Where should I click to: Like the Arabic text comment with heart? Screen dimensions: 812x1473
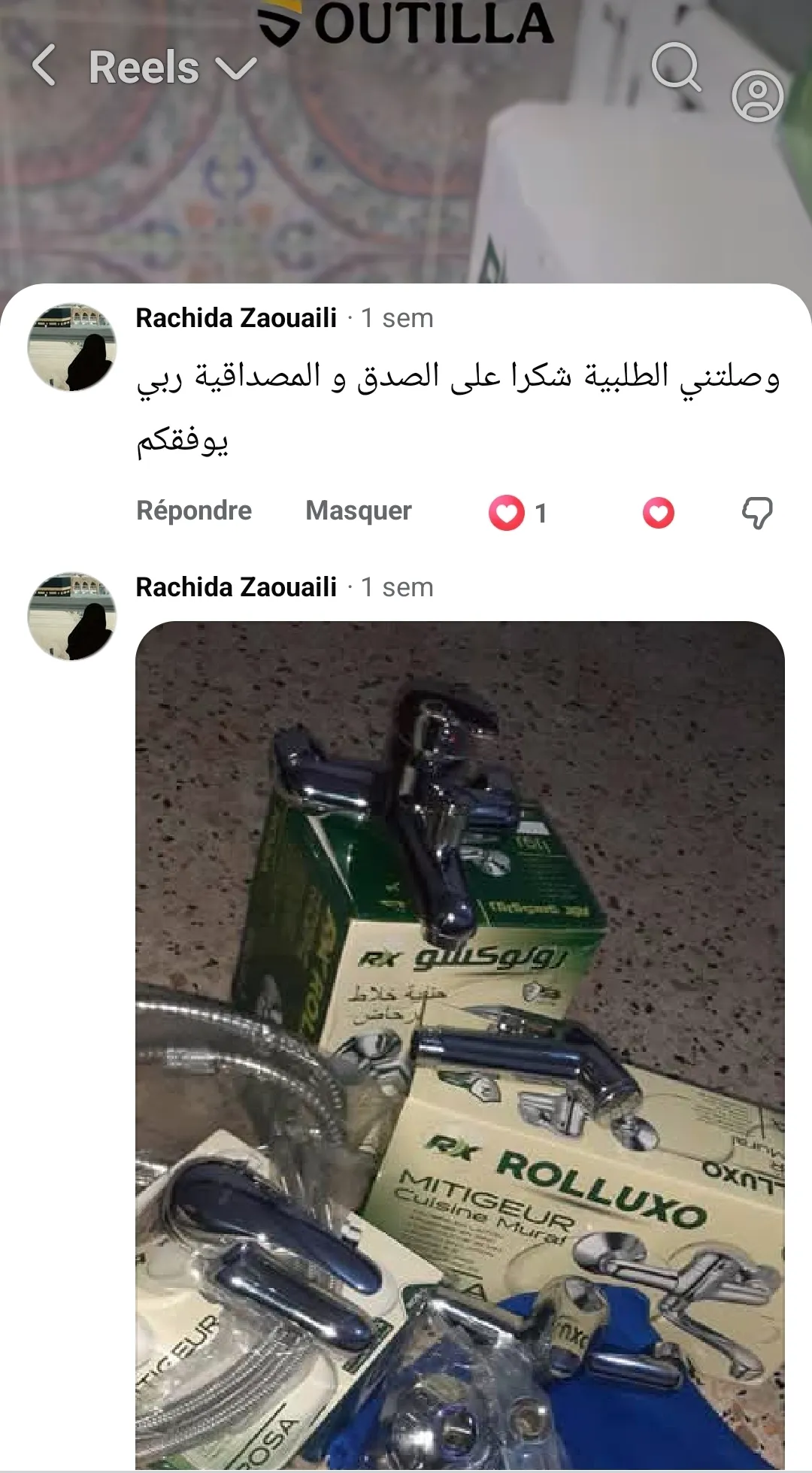pyautogui.click(x=659, y=513)
